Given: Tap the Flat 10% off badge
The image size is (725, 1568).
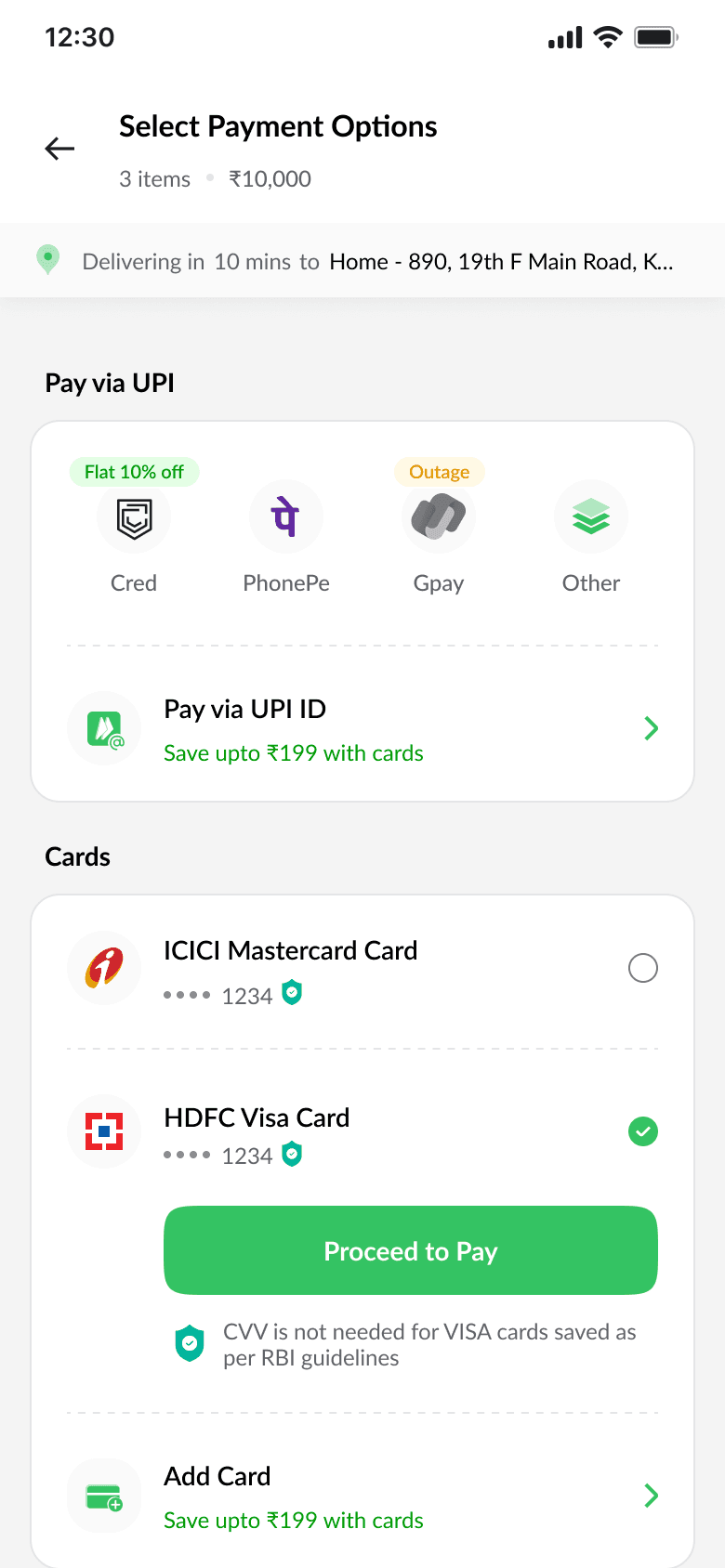Looking at the screenshot, I should [x=134, y=472].
